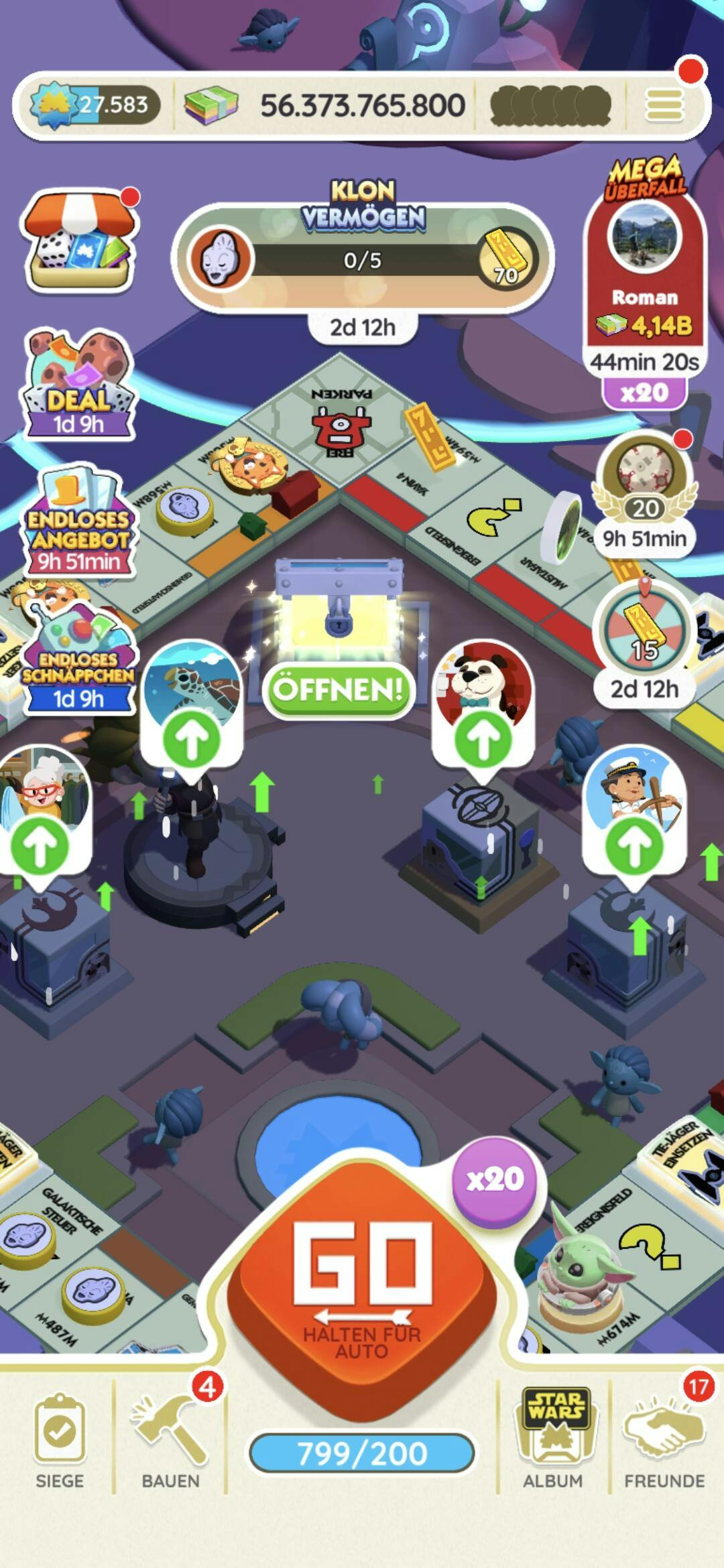Open the Klon Vermögen event bar

tap(362, 259)
